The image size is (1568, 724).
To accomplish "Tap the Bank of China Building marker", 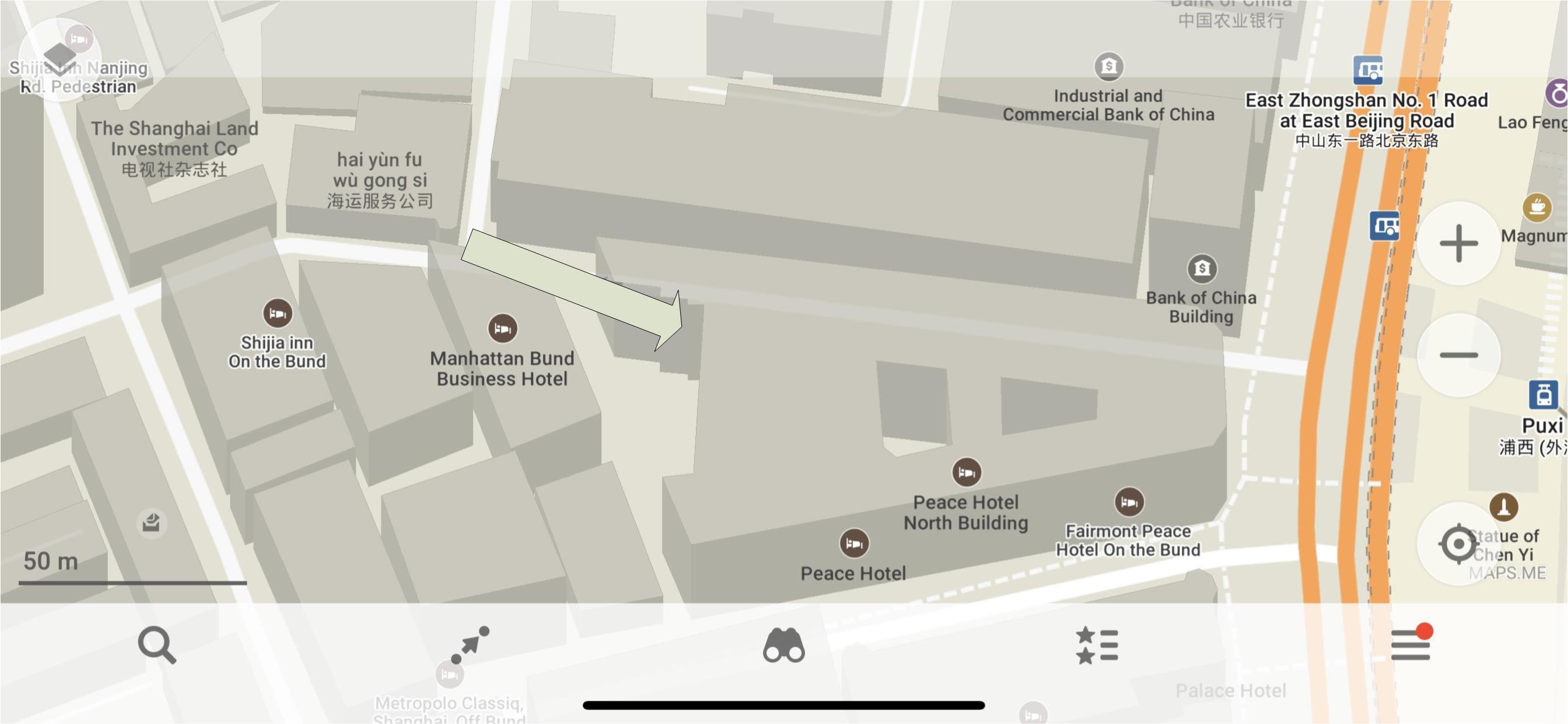I will 1202,268.
